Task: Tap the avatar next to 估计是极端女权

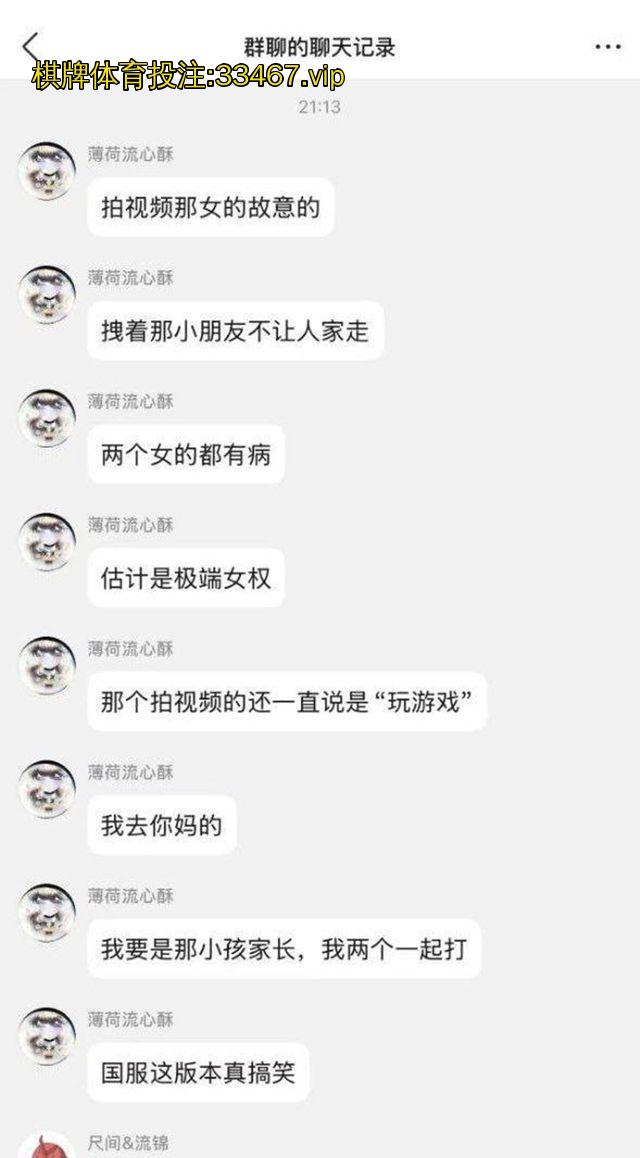Action: (47, 541)
